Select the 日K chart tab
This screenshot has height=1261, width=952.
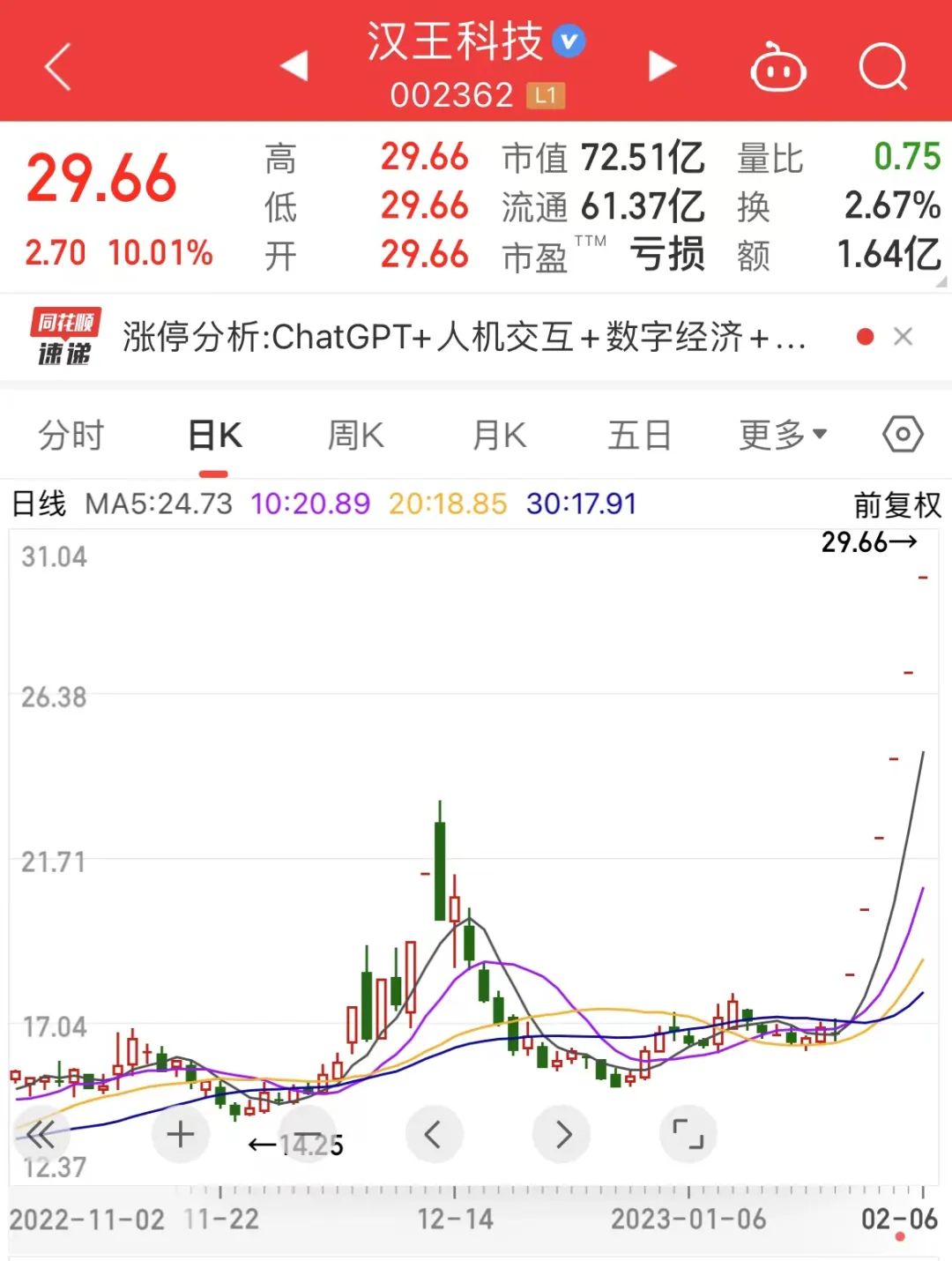tap(214, 436)
